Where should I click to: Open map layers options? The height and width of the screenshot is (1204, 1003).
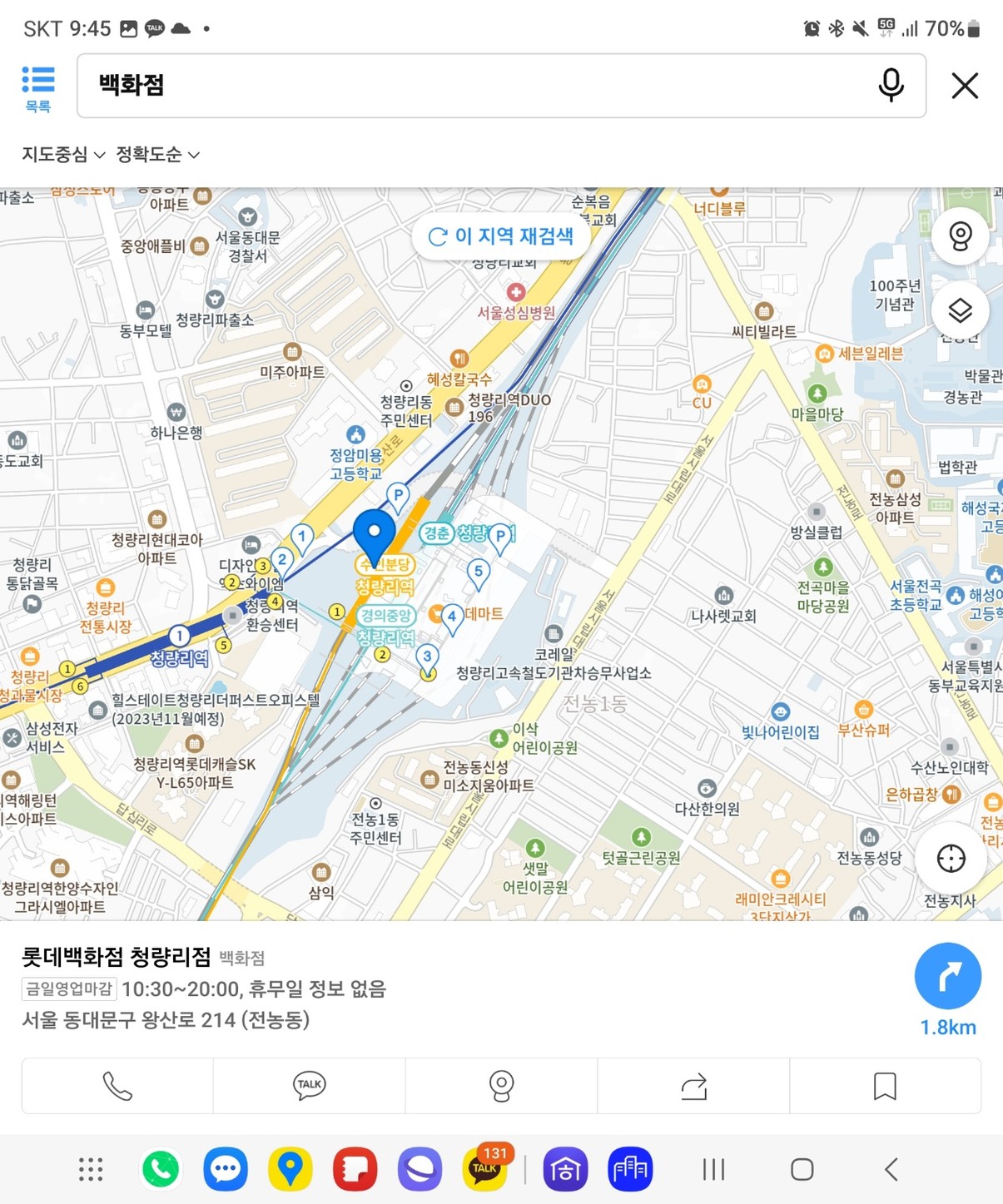tap(960, 311)
